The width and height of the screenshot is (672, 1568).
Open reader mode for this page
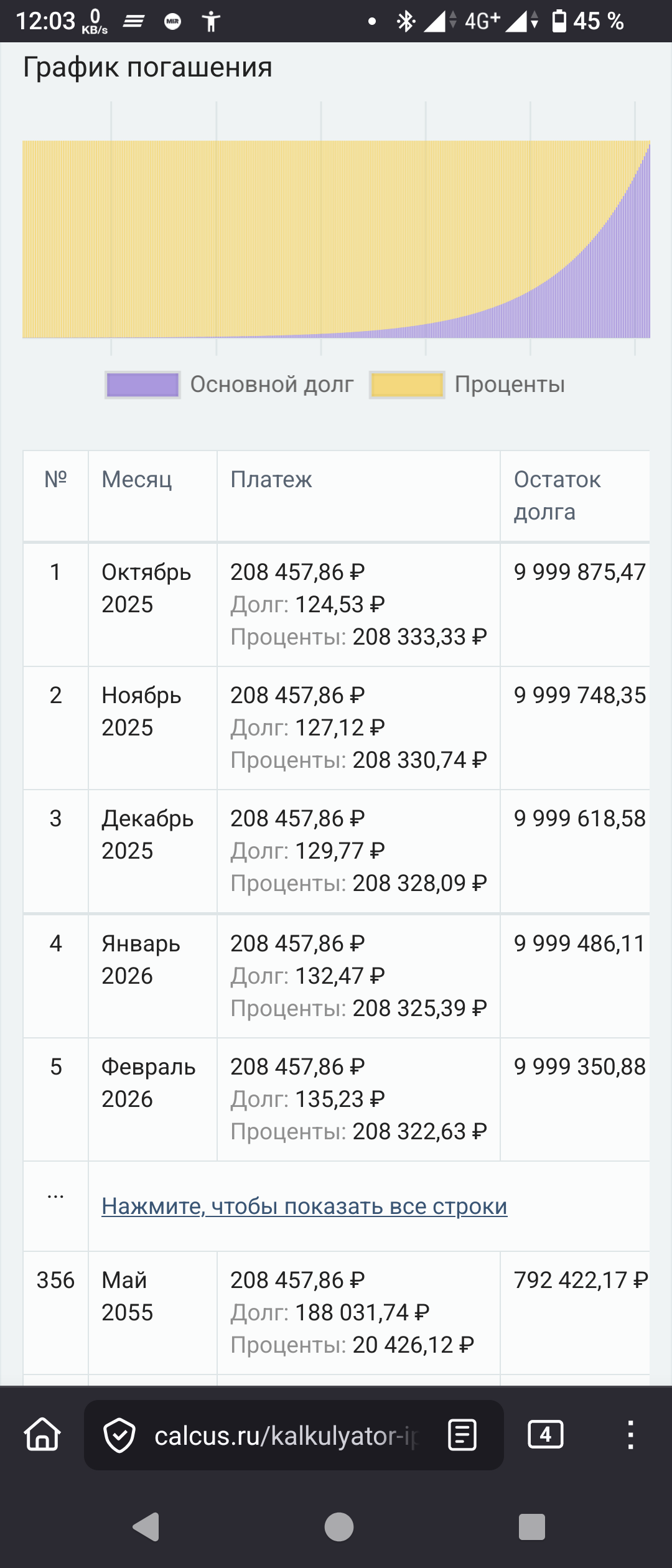(x=462, y=1435)
